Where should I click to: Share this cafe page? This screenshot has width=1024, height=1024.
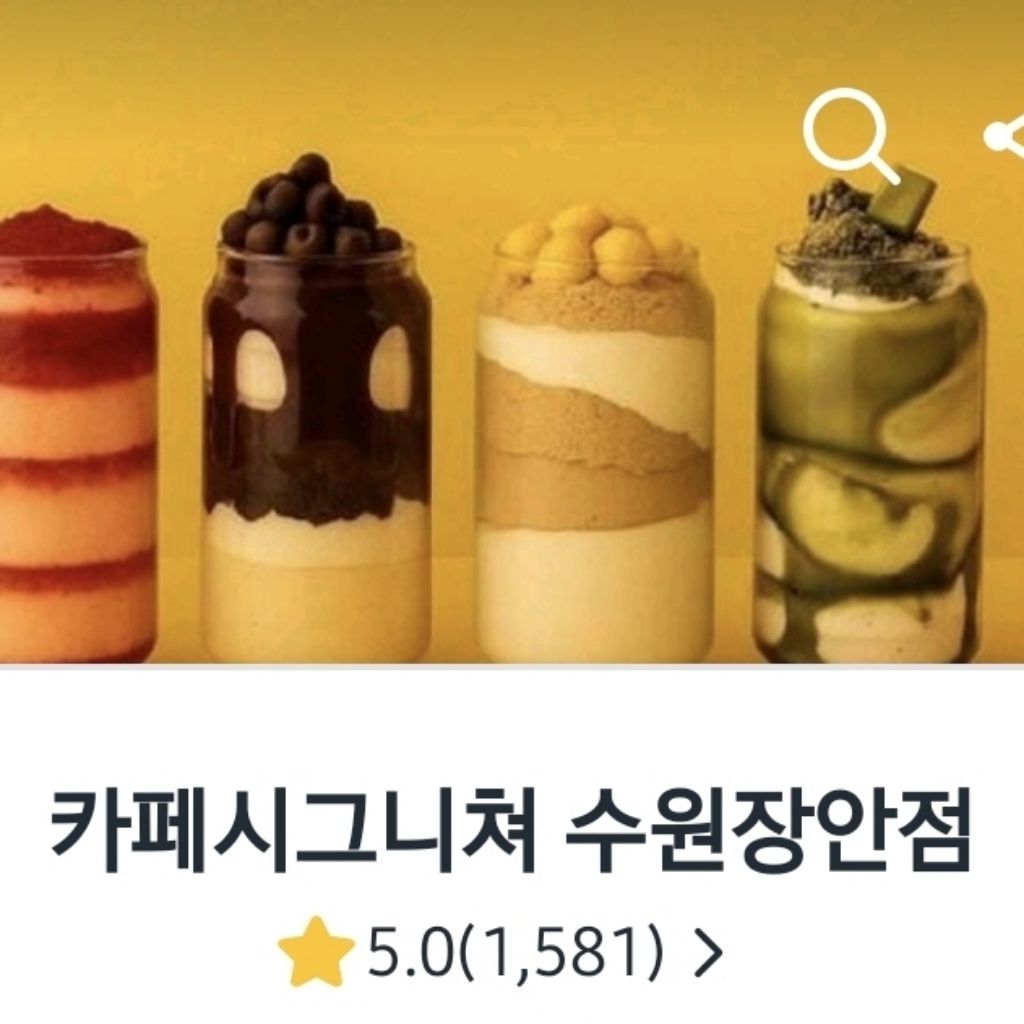tap(1004, 138)
